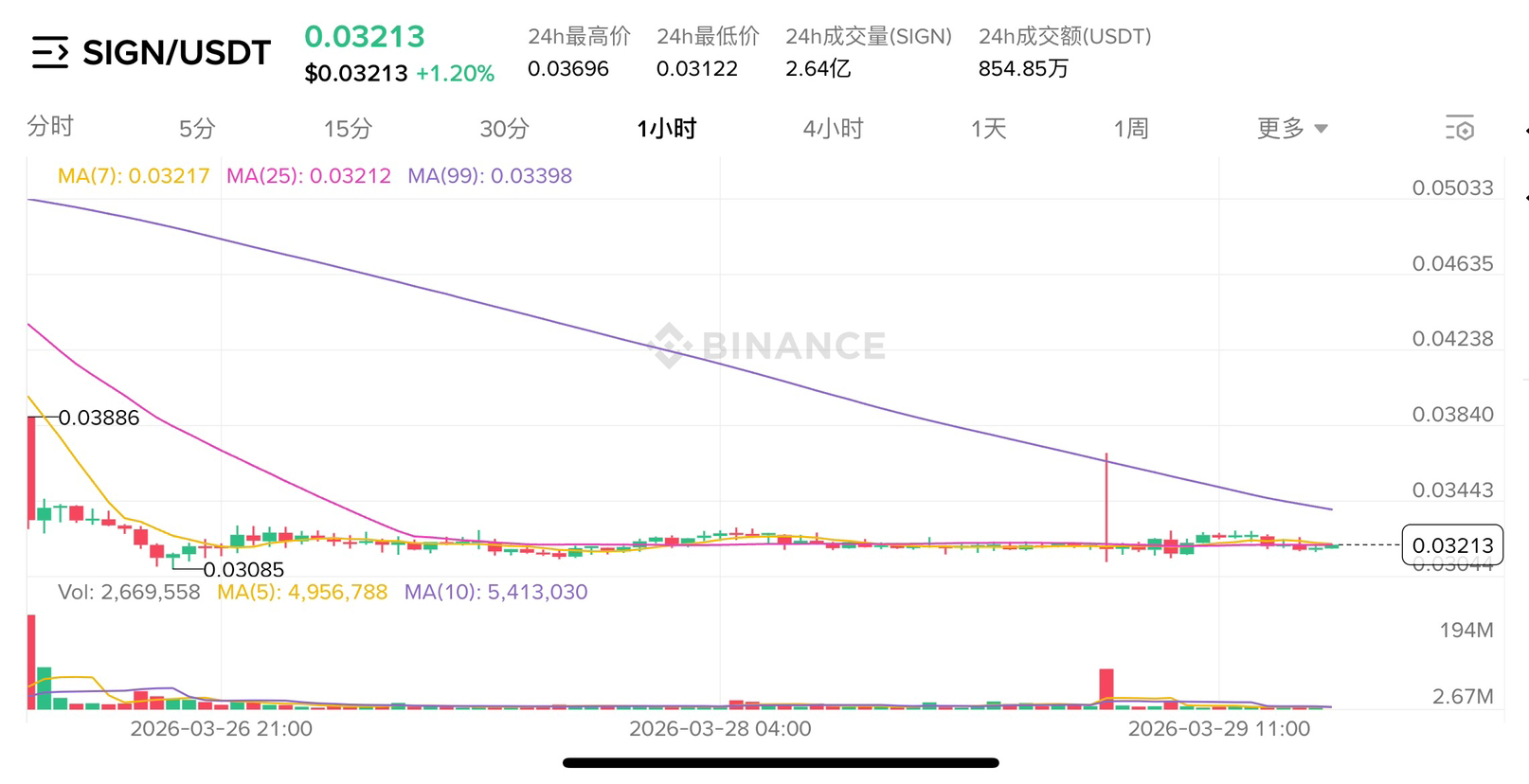Switch to the 30分 interval
This screenshot has height=784, width=1529.
coord(504,129)
